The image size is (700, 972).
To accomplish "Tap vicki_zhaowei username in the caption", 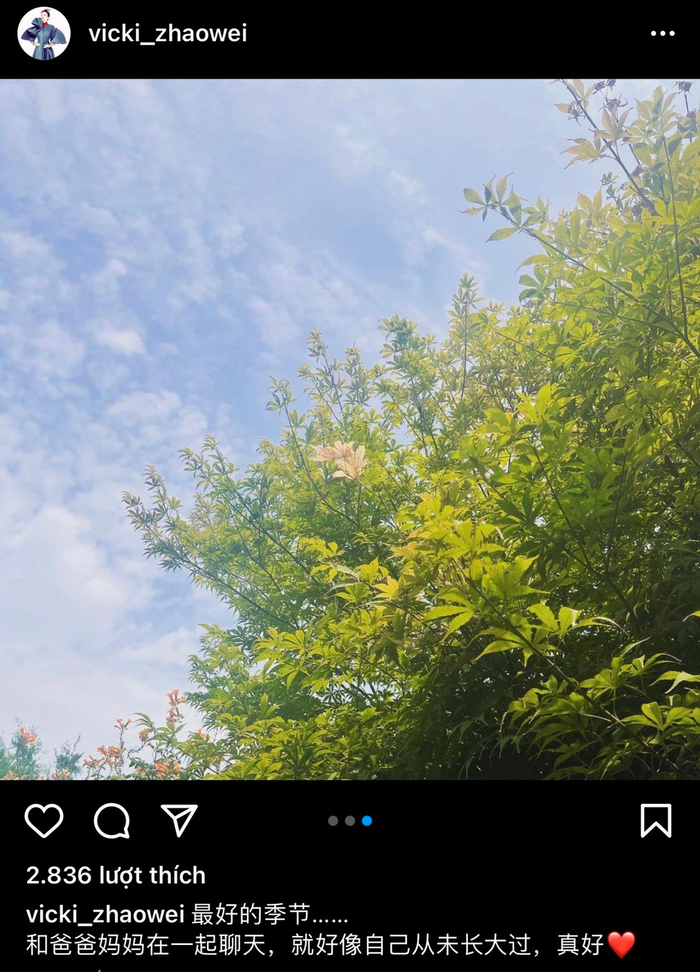I will (105, 914).
